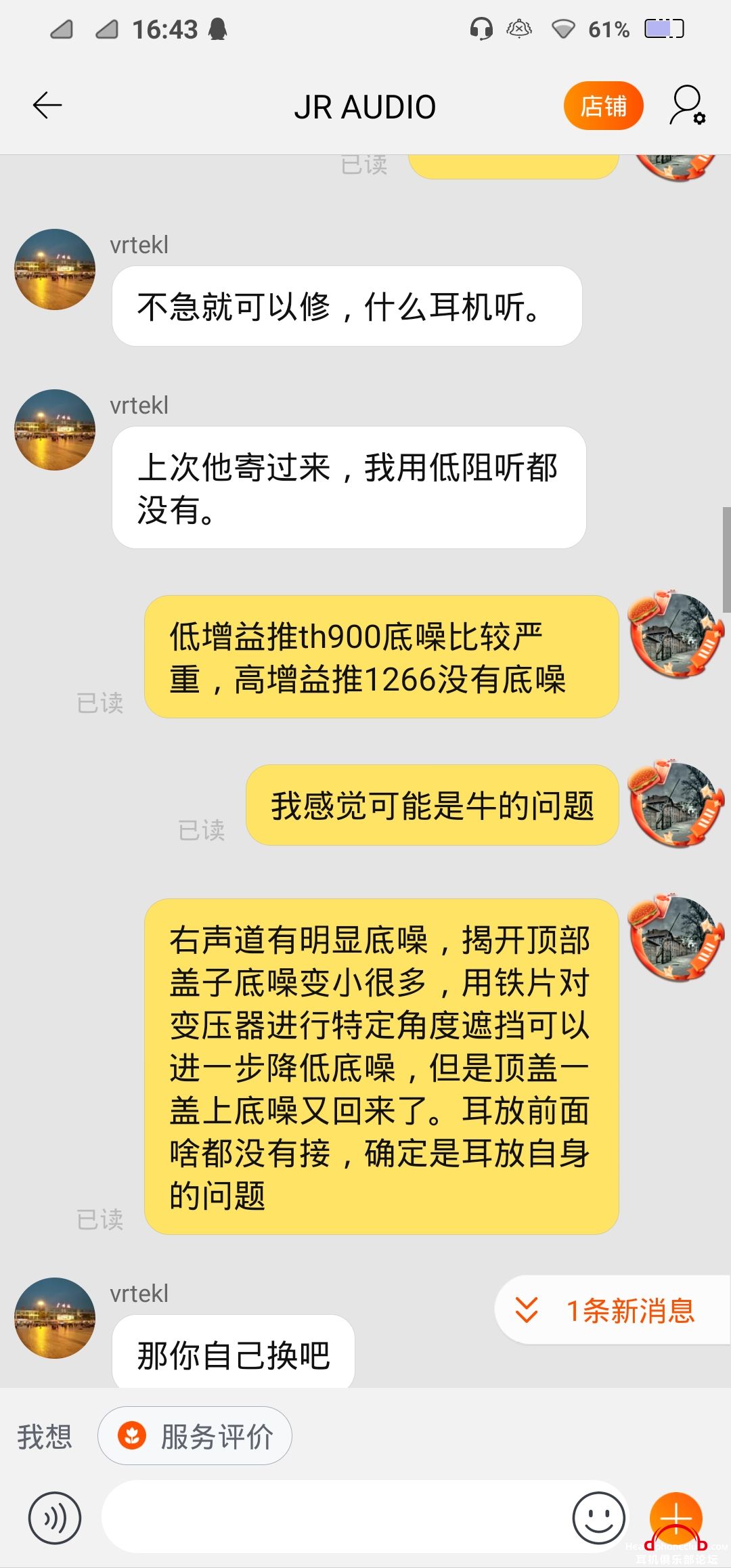Viewport: 731px width, 1568px height.
Task: Open the plus attachments menu
Action: (675, 1518)
